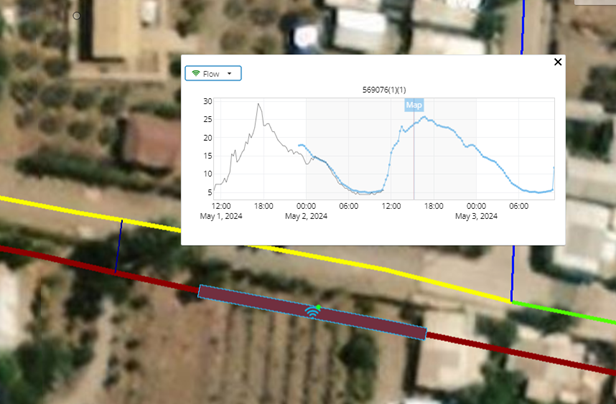This screenshot has width=616, height=404.
Task: Select the flow sensor icon on the pipe
Action: [313, 313]
